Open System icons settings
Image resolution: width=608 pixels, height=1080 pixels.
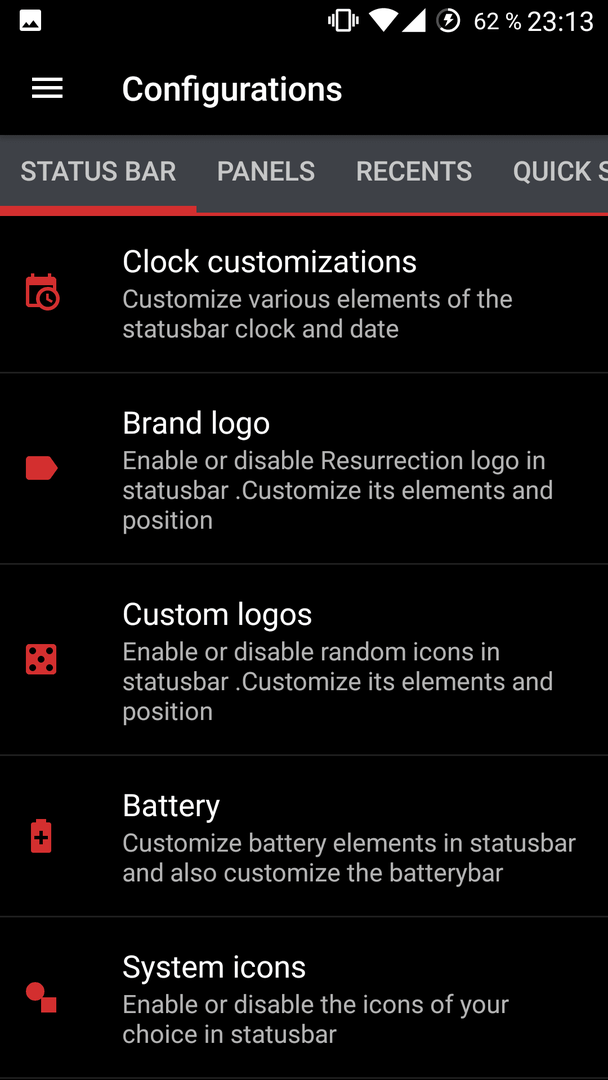point(304,997)
